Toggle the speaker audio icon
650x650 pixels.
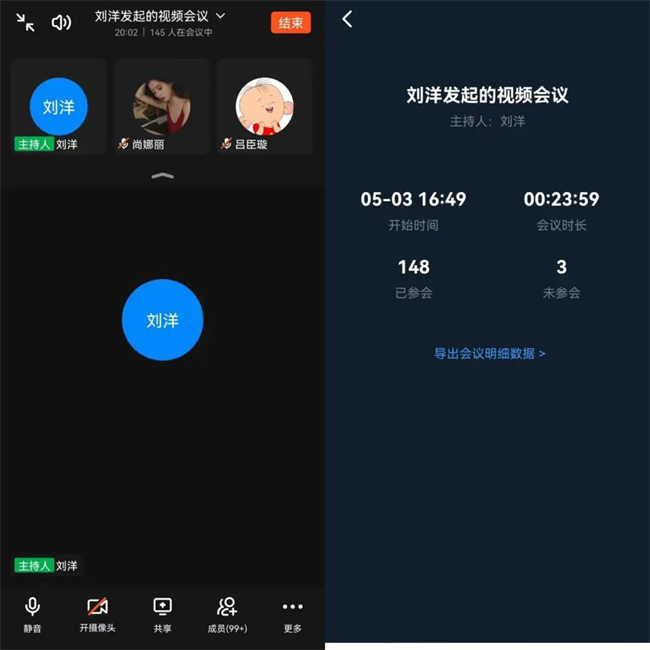(61, 22)
